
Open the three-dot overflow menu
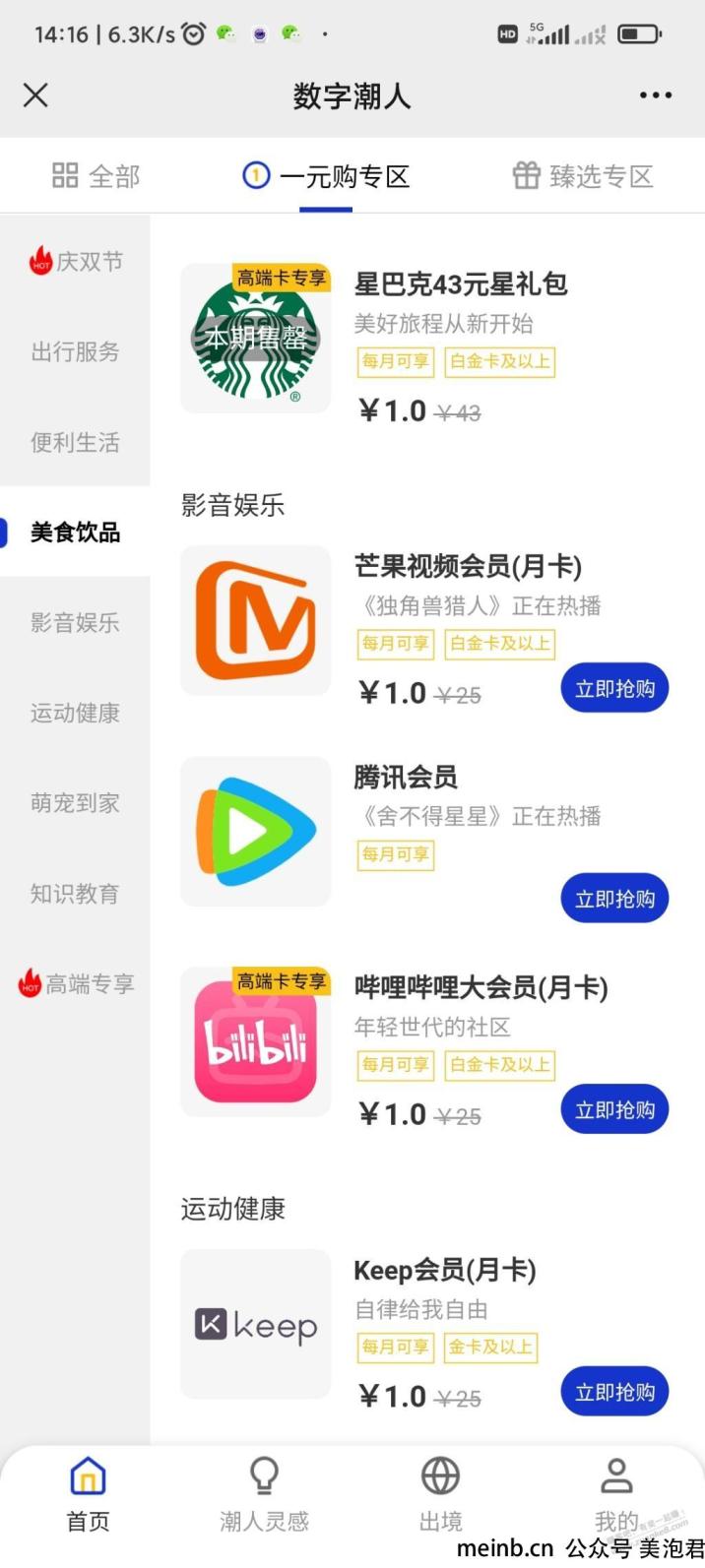(x=655, y=95)
